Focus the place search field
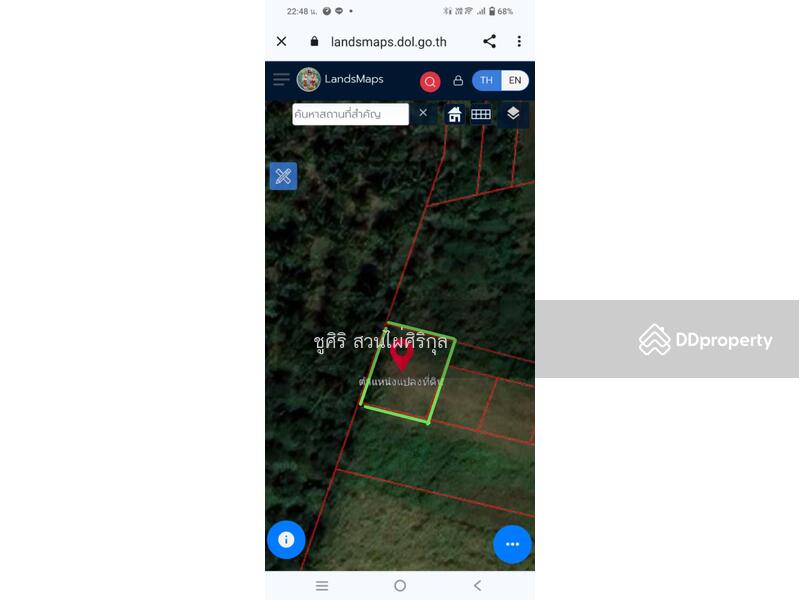 pyautogui.click(x=350, y=114)
